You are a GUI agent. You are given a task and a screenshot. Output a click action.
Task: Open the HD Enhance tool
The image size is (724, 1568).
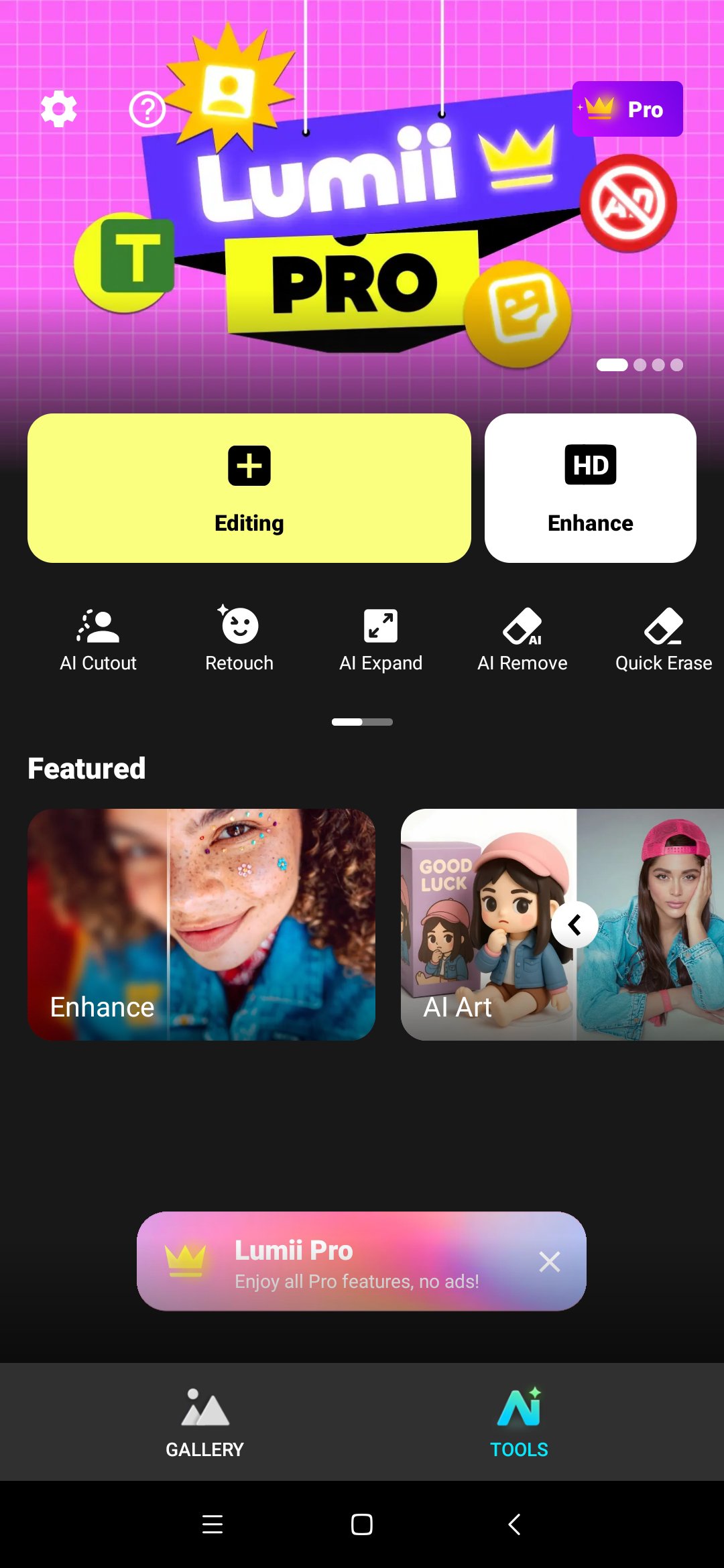click(590, 488)
